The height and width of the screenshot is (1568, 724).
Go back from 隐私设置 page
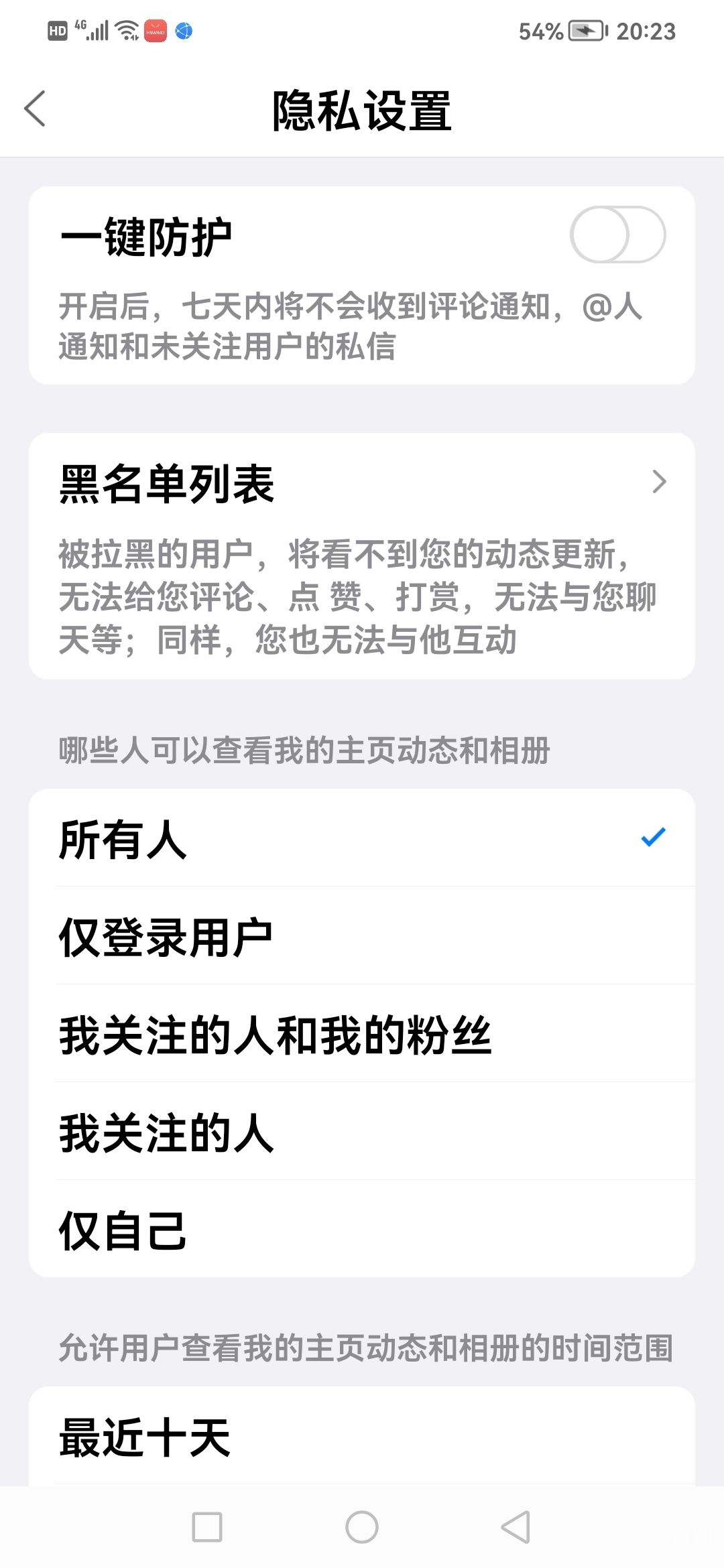point(35,109)
